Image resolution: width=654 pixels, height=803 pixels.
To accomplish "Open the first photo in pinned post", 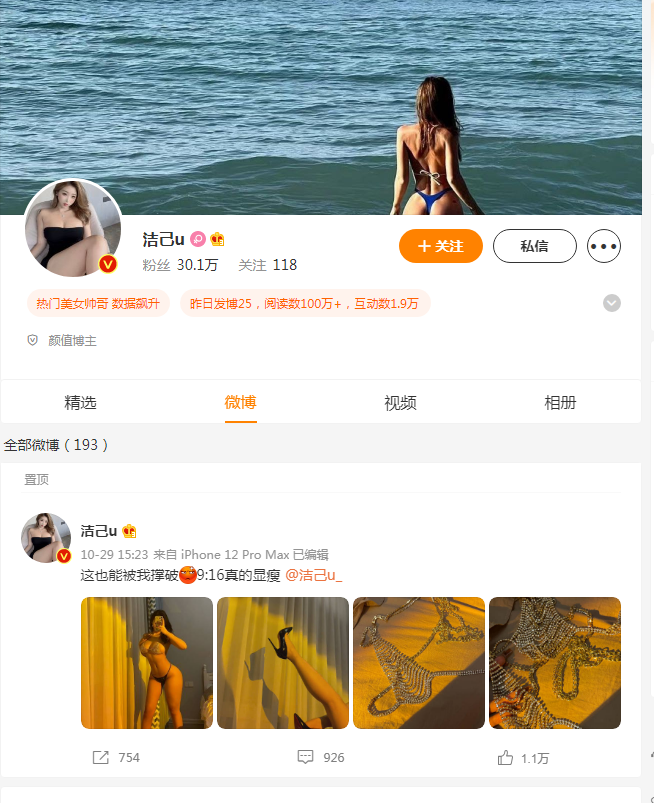I will (x=147, y=662).
